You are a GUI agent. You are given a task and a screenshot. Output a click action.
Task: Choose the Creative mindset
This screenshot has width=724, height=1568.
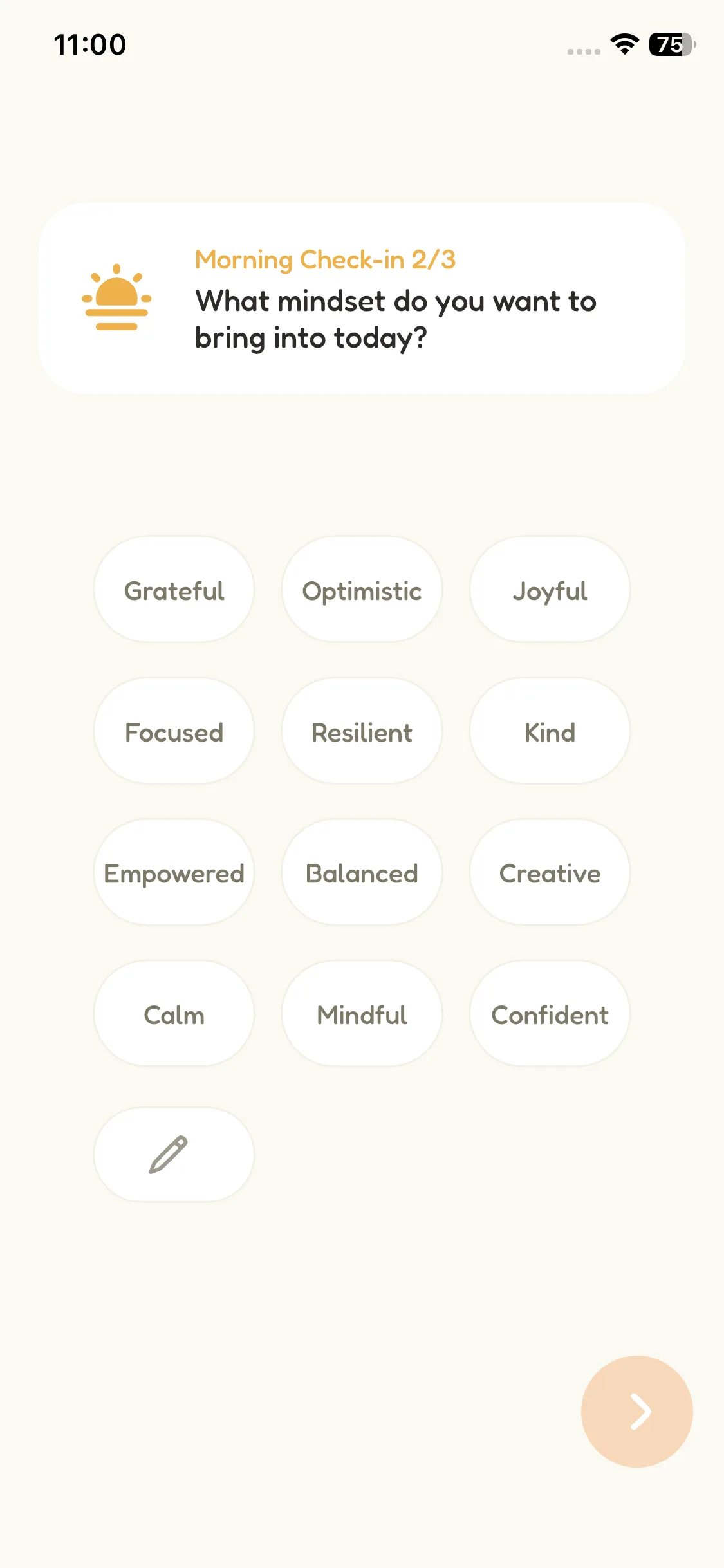[x=550, y=873]
